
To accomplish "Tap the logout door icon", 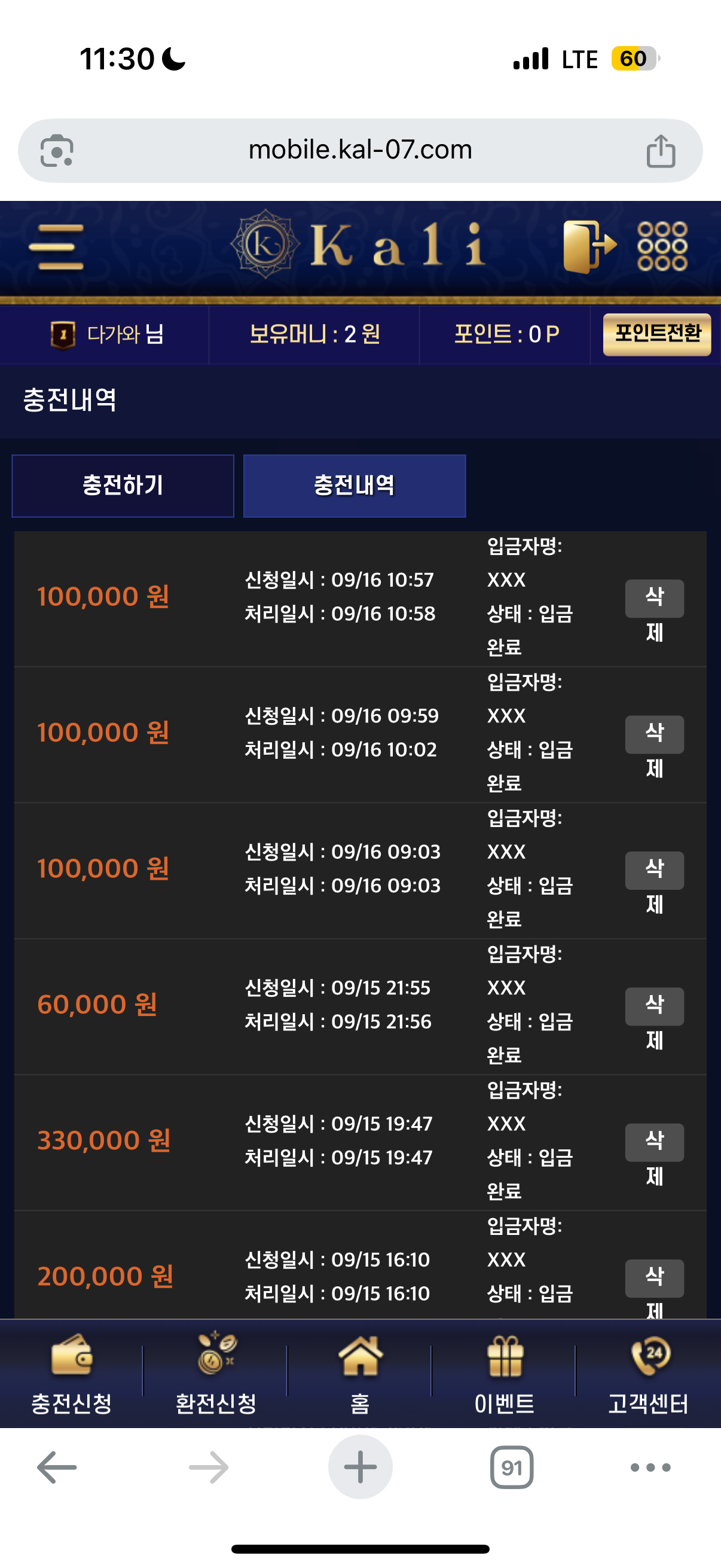I will pyautogui.click(x=589, y=246).
